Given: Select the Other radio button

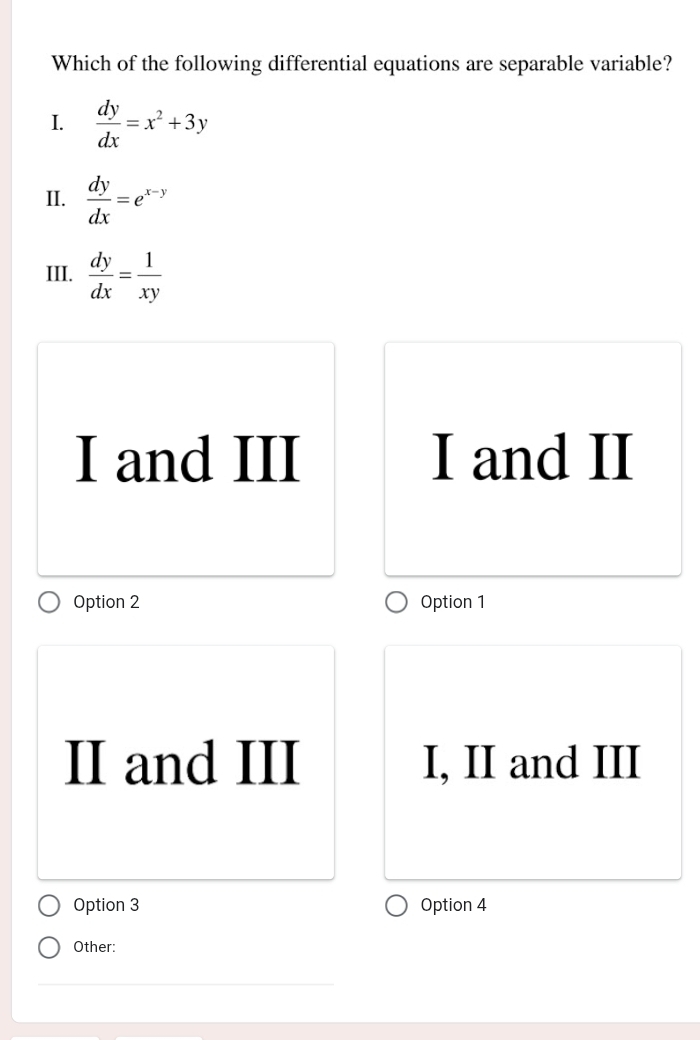Looking at the screenshot, I should click(x=49, y=947).
